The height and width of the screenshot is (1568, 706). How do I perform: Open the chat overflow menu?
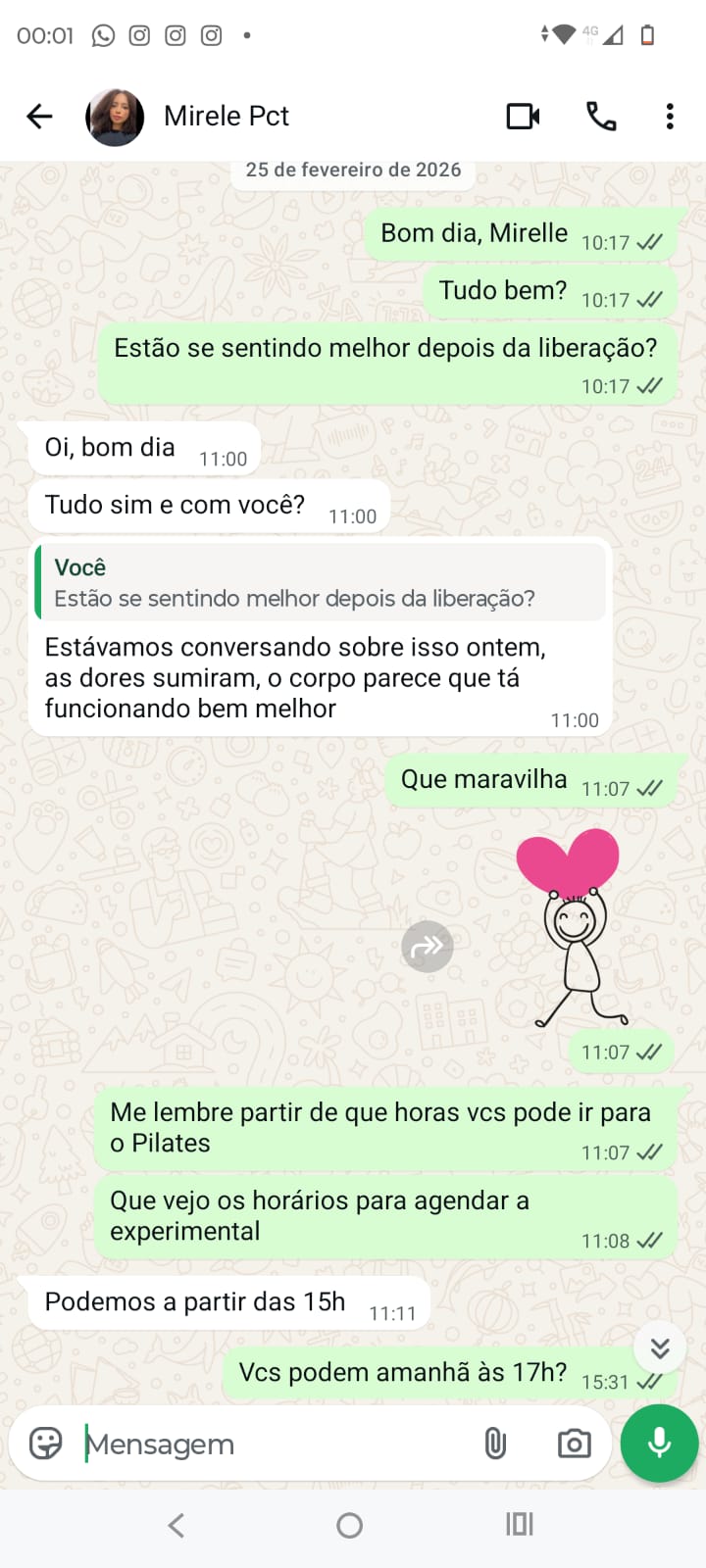[670, 117]
